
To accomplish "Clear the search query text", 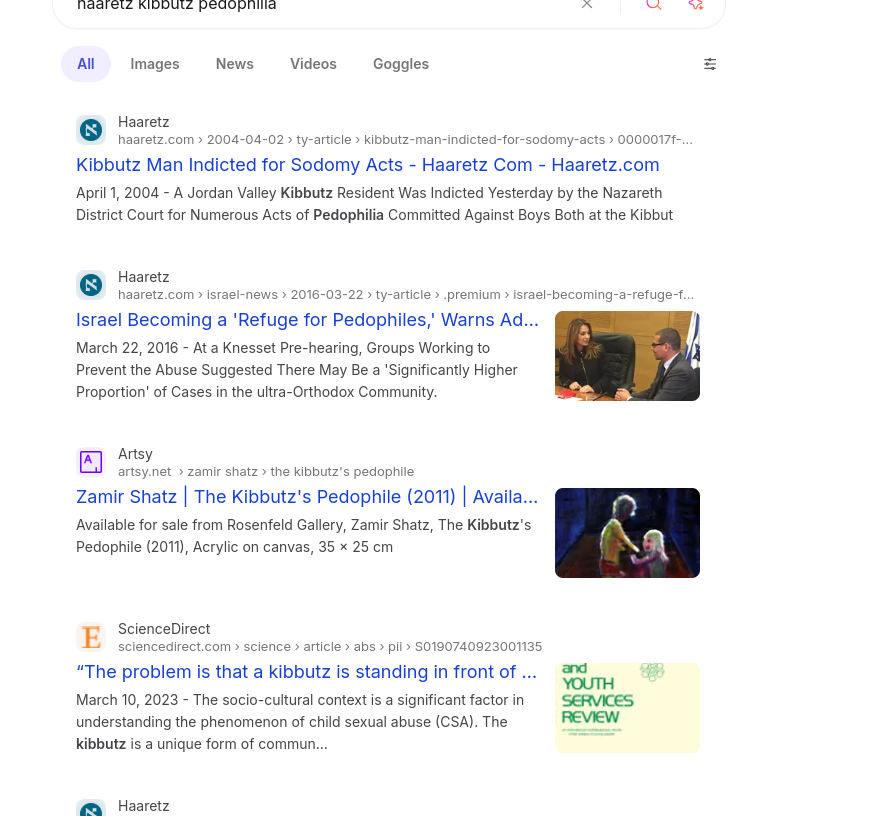I will click(587, 4).
